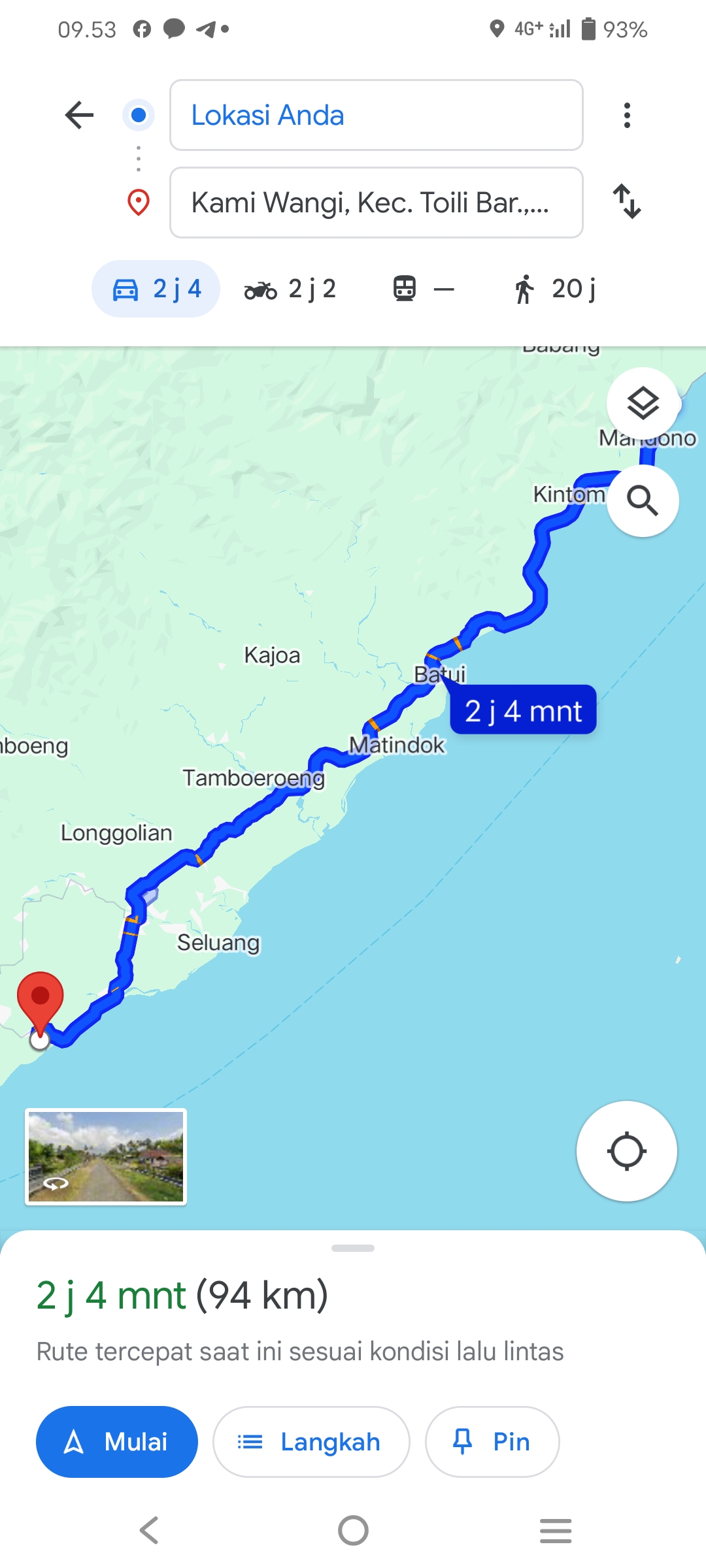Screen dimensions: 706x1568
Task: Go back using the top arrow
Action: pyautogui.click(x=80, y=115)
